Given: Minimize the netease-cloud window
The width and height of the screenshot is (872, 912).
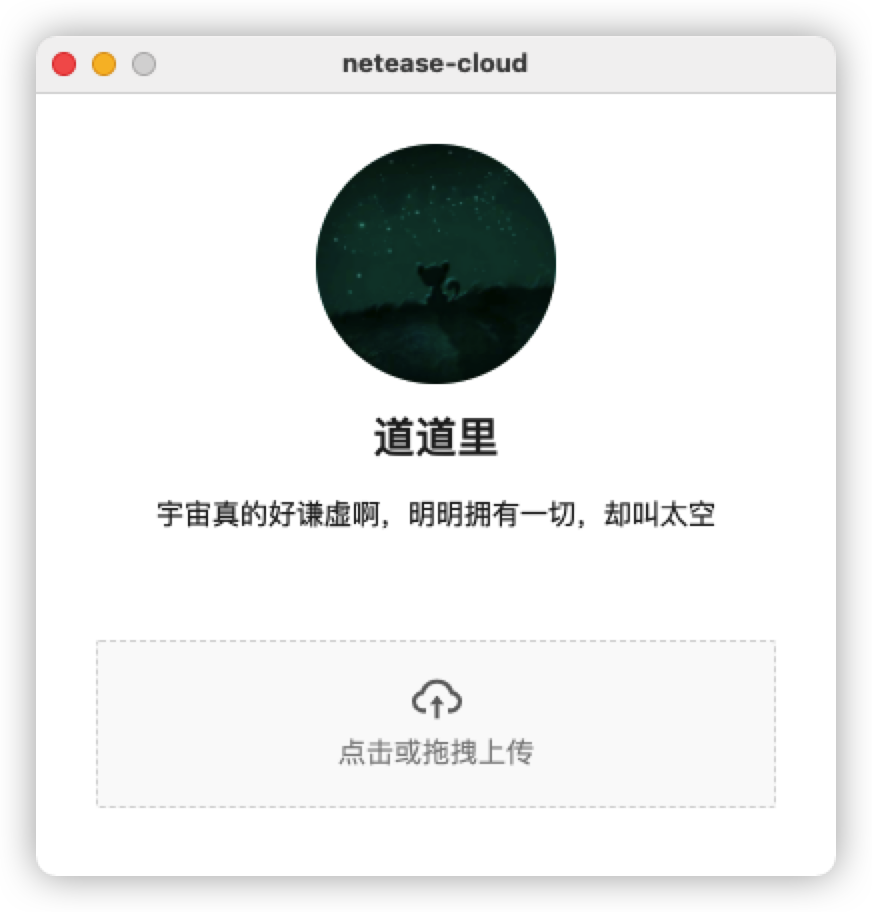Looking at the screenshot, I should point(104,64).
